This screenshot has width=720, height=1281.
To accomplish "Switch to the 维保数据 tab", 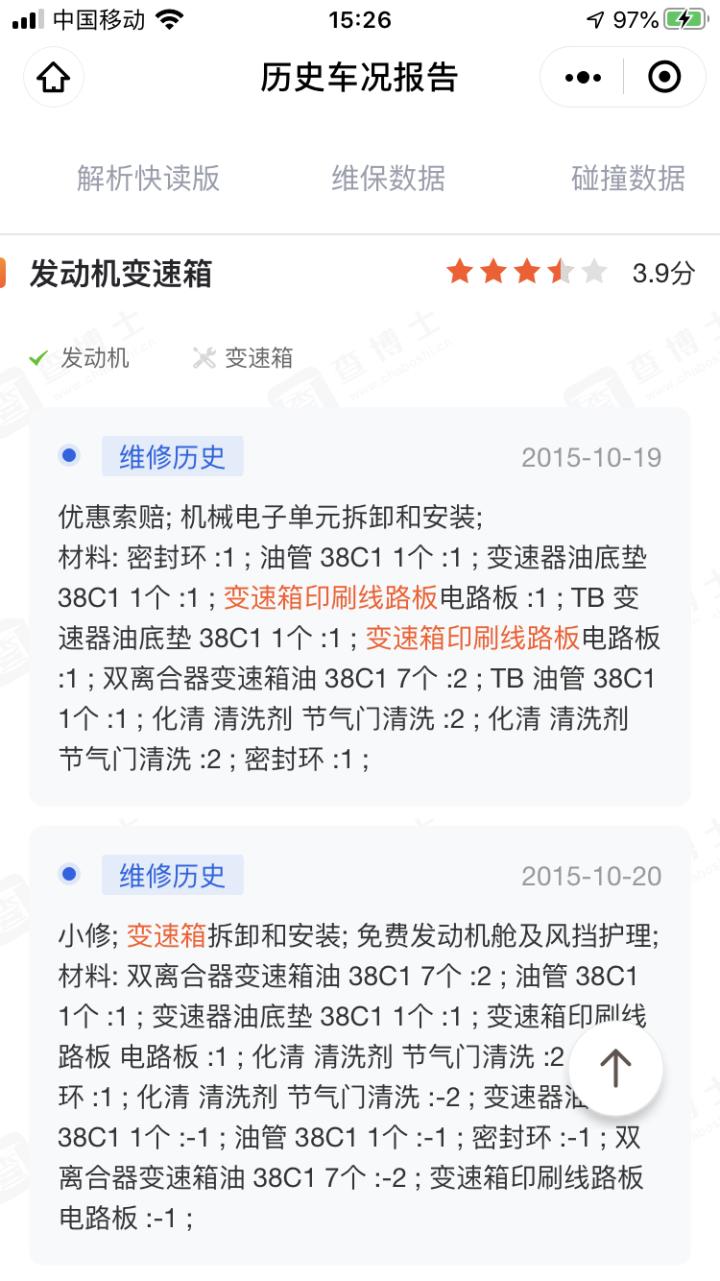I will tap(390, 179).
